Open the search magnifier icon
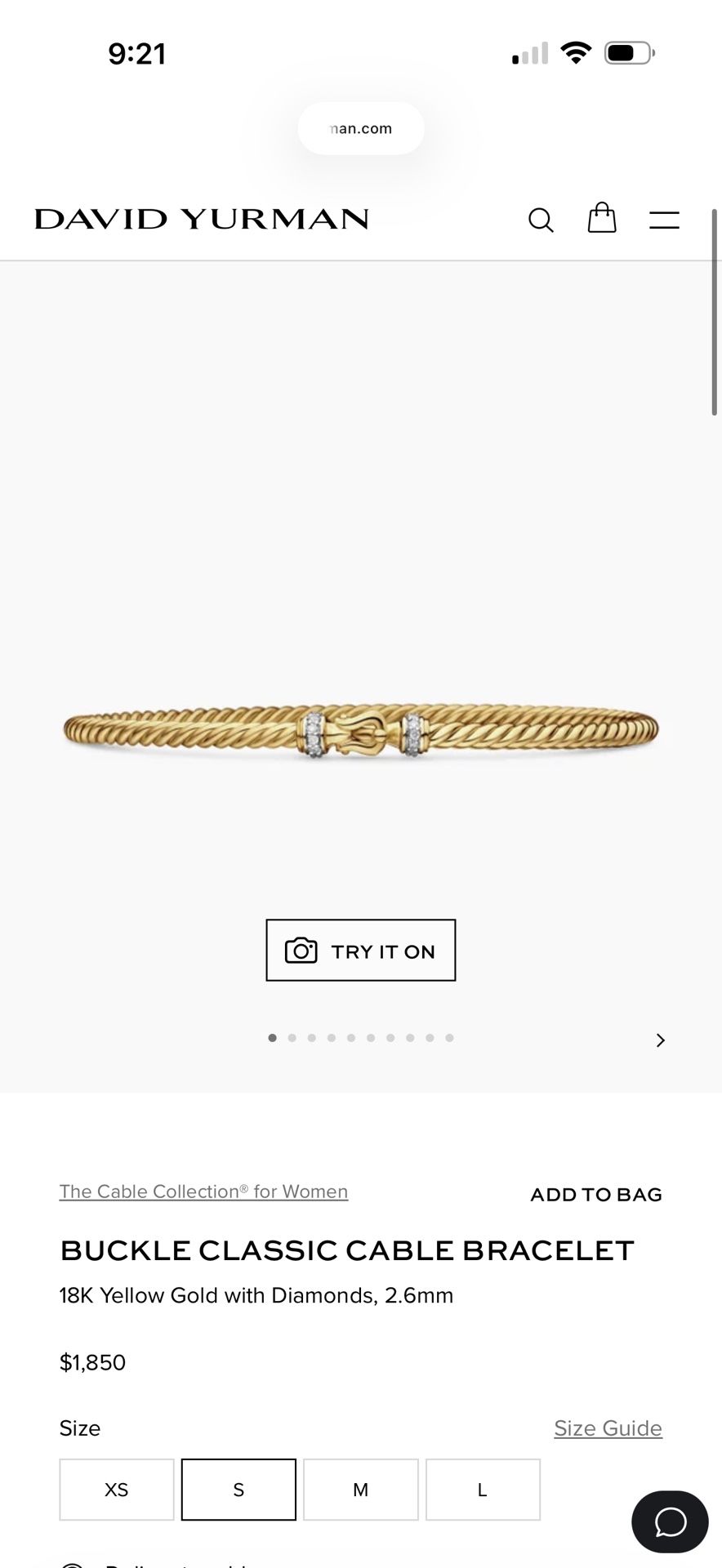 (x=540, y=220)
